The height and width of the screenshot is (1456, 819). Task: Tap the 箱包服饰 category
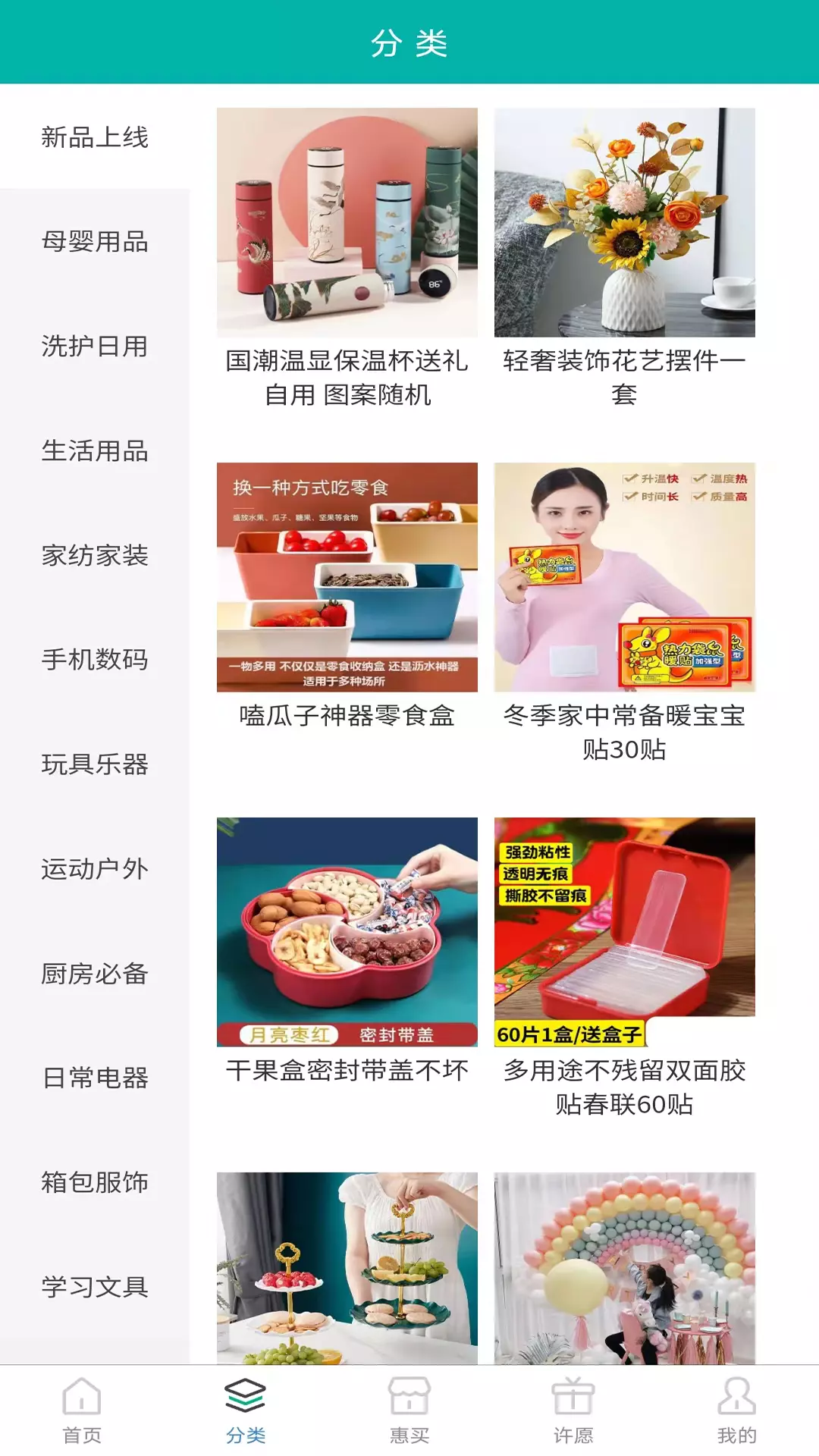[x=95, y=1182]
